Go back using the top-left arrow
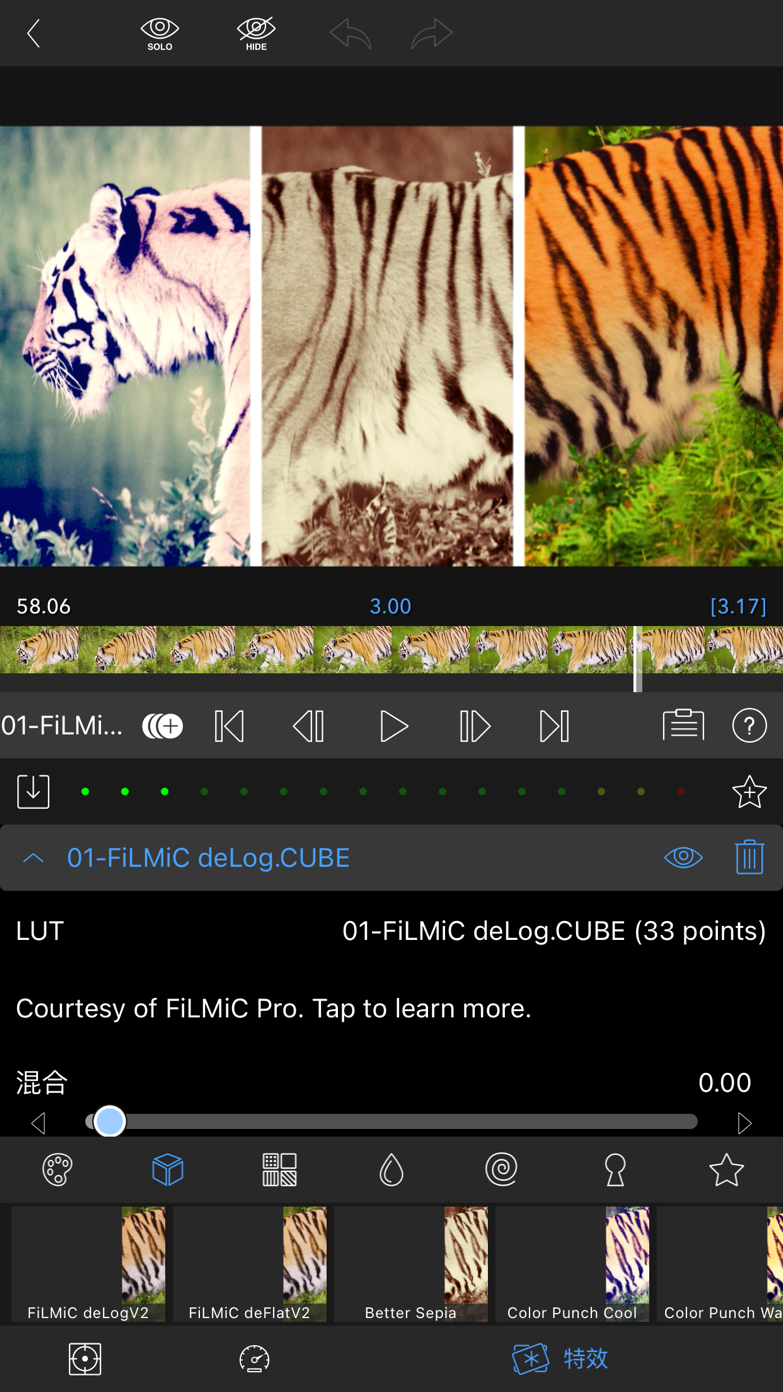Viewport: 783px width, 1392px height. point(33,33)
